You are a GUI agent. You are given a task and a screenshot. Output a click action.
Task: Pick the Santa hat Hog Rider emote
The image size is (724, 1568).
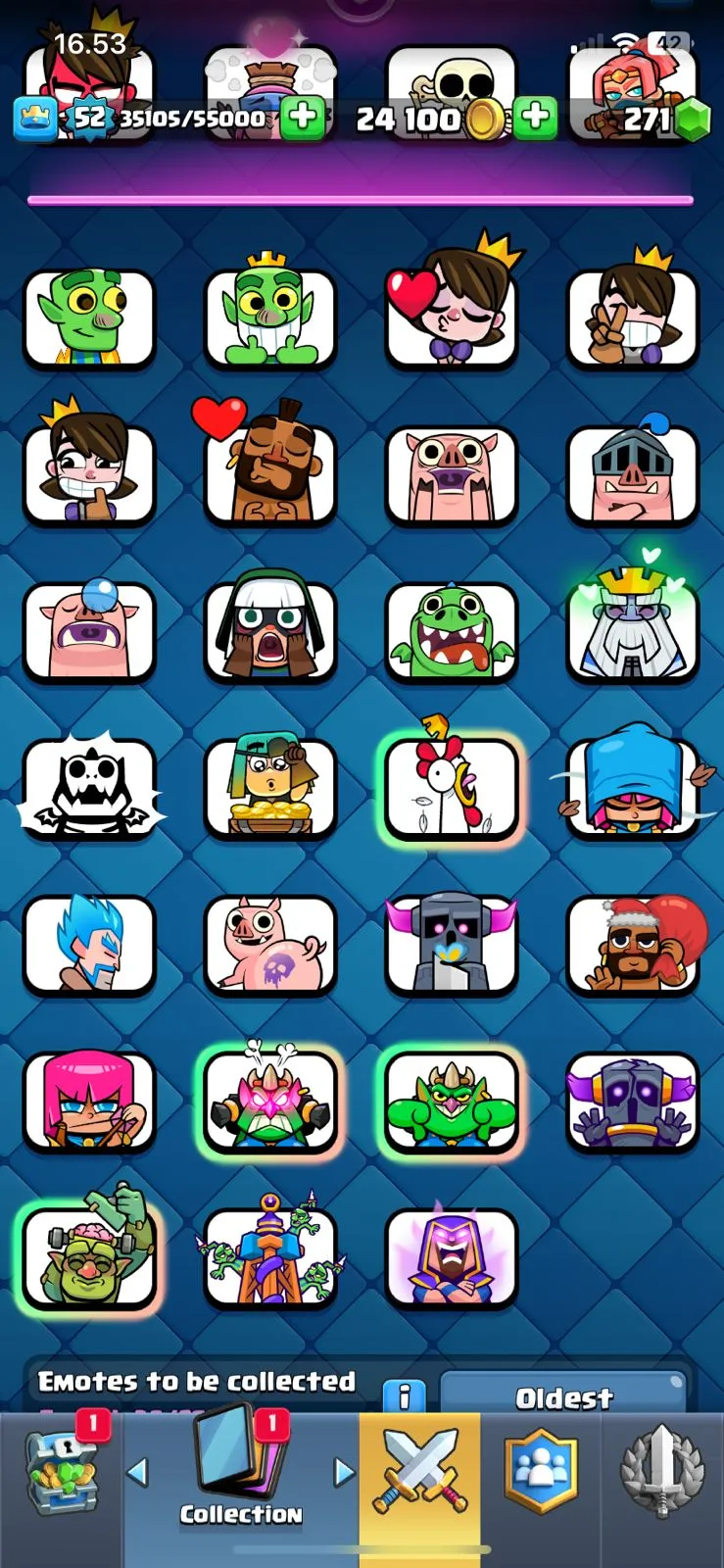(x=632, y=946)
